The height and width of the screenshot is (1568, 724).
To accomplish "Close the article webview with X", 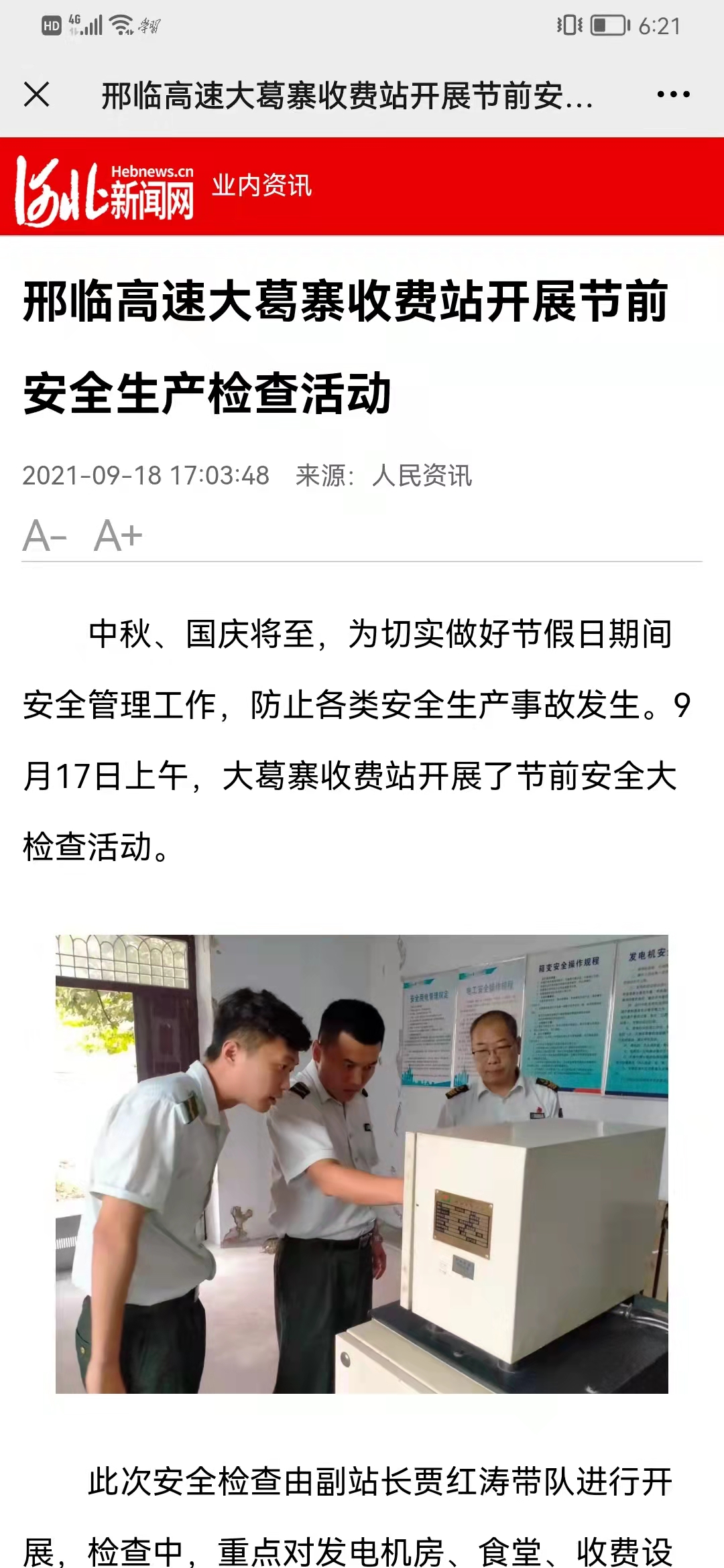I will (37, 94).
